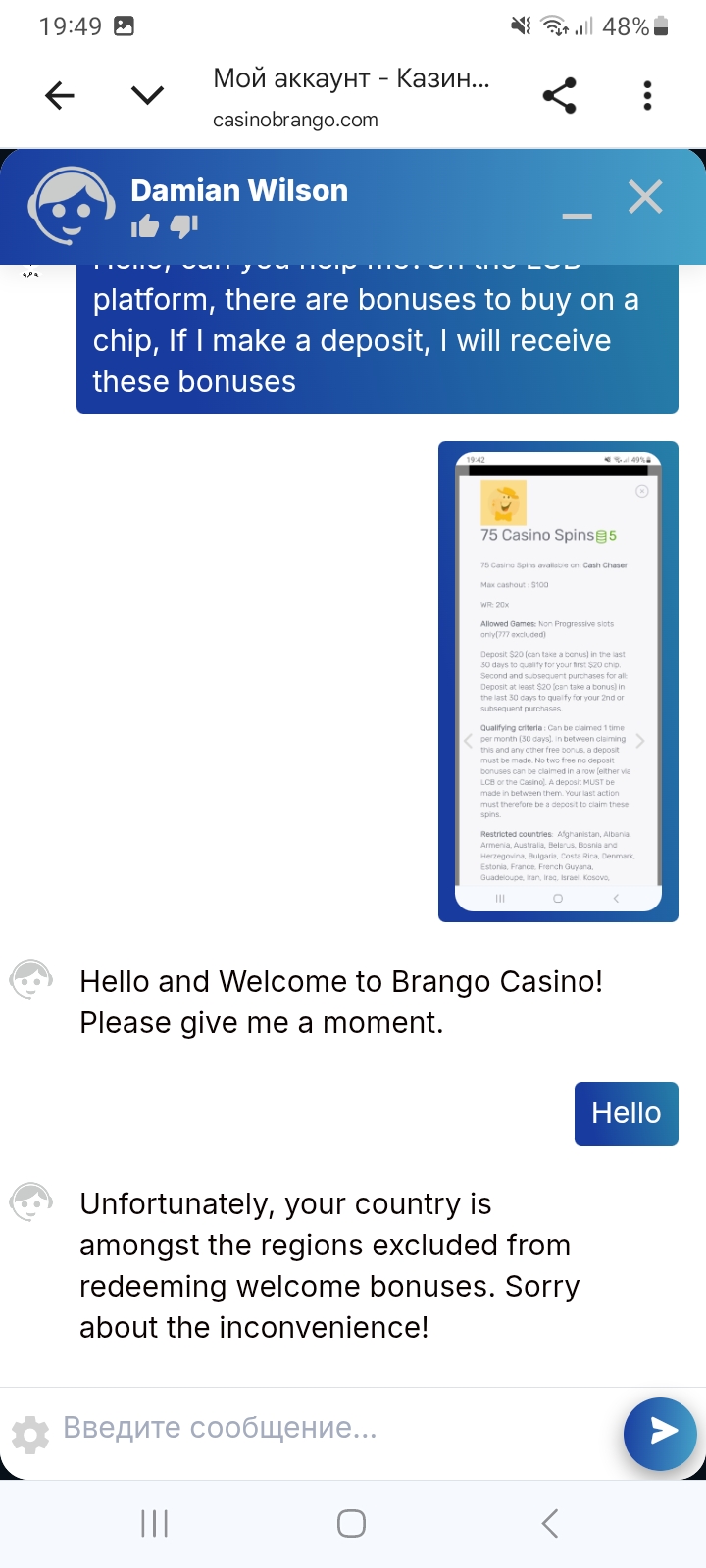This screenshot has width=706, height=1568.
Task: Go back using the browser arrow
Action: [x=60, y=95]
